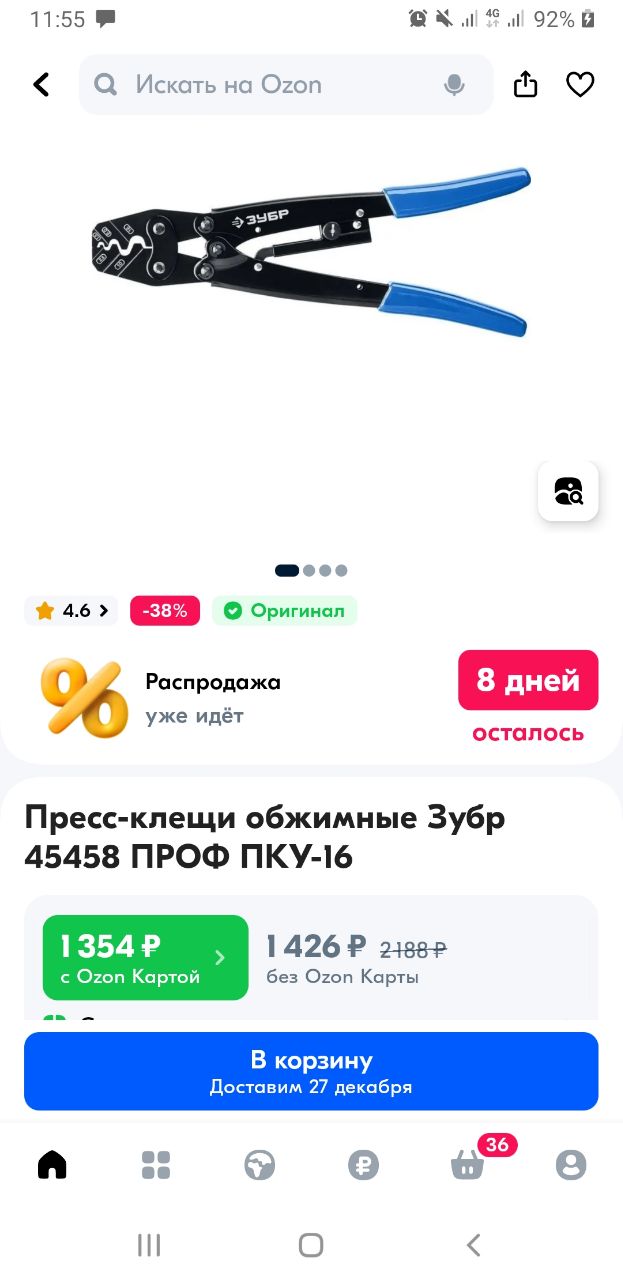Go back using the top-left arrow

[41, 85]
